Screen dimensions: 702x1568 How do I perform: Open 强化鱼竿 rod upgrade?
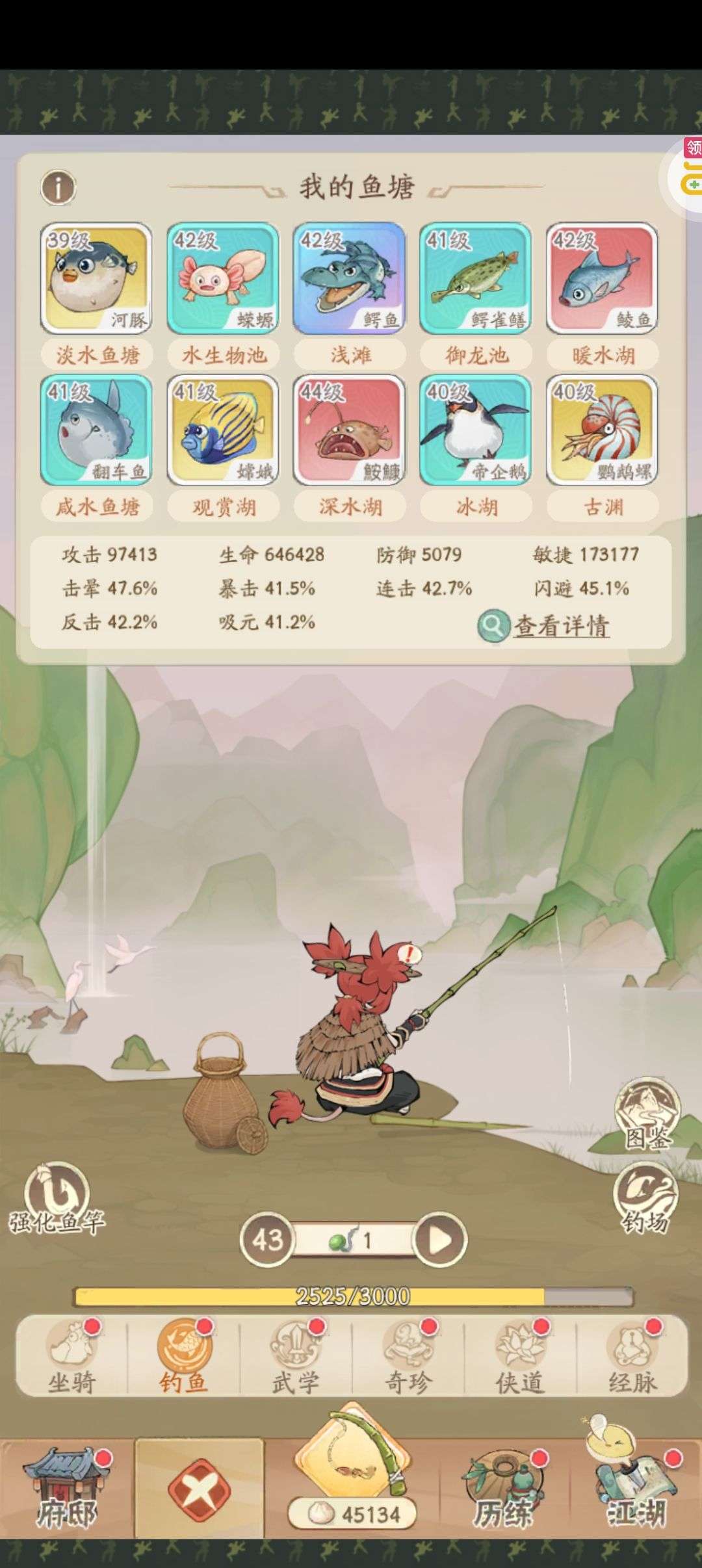pyautogui.click(x=57, y=1197)
